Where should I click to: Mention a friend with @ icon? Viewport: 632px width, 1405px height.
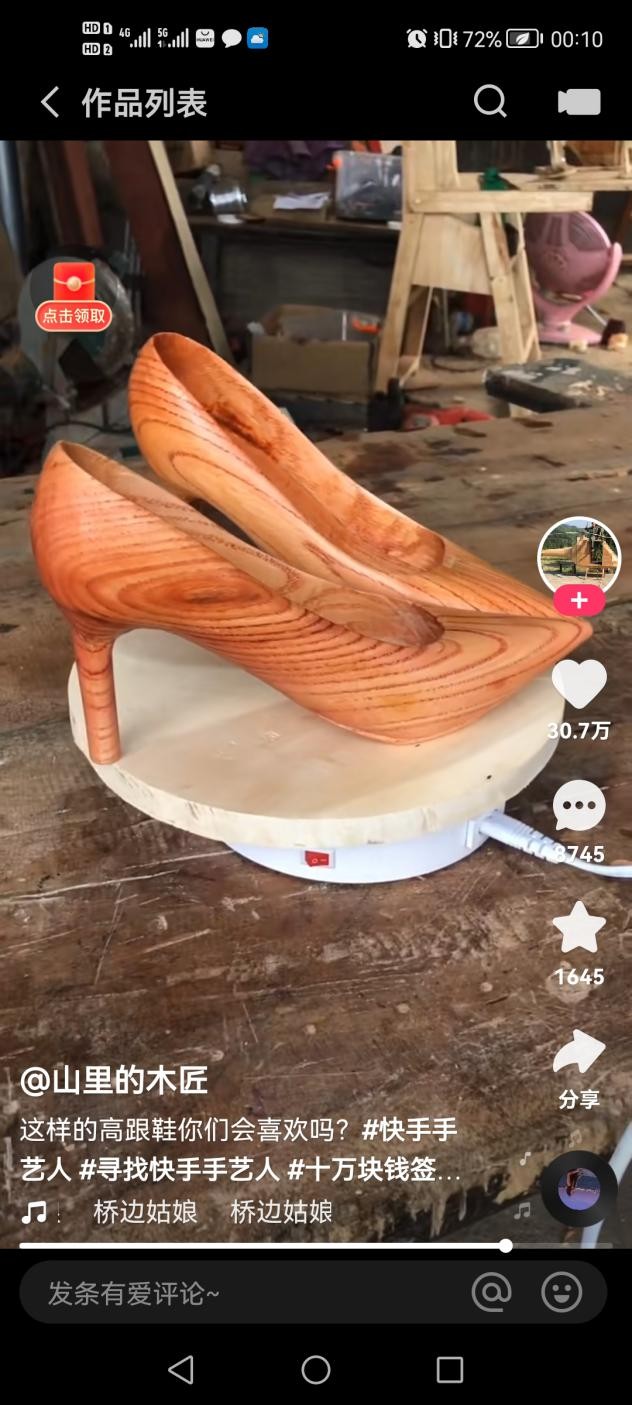tap(491, 1293)
